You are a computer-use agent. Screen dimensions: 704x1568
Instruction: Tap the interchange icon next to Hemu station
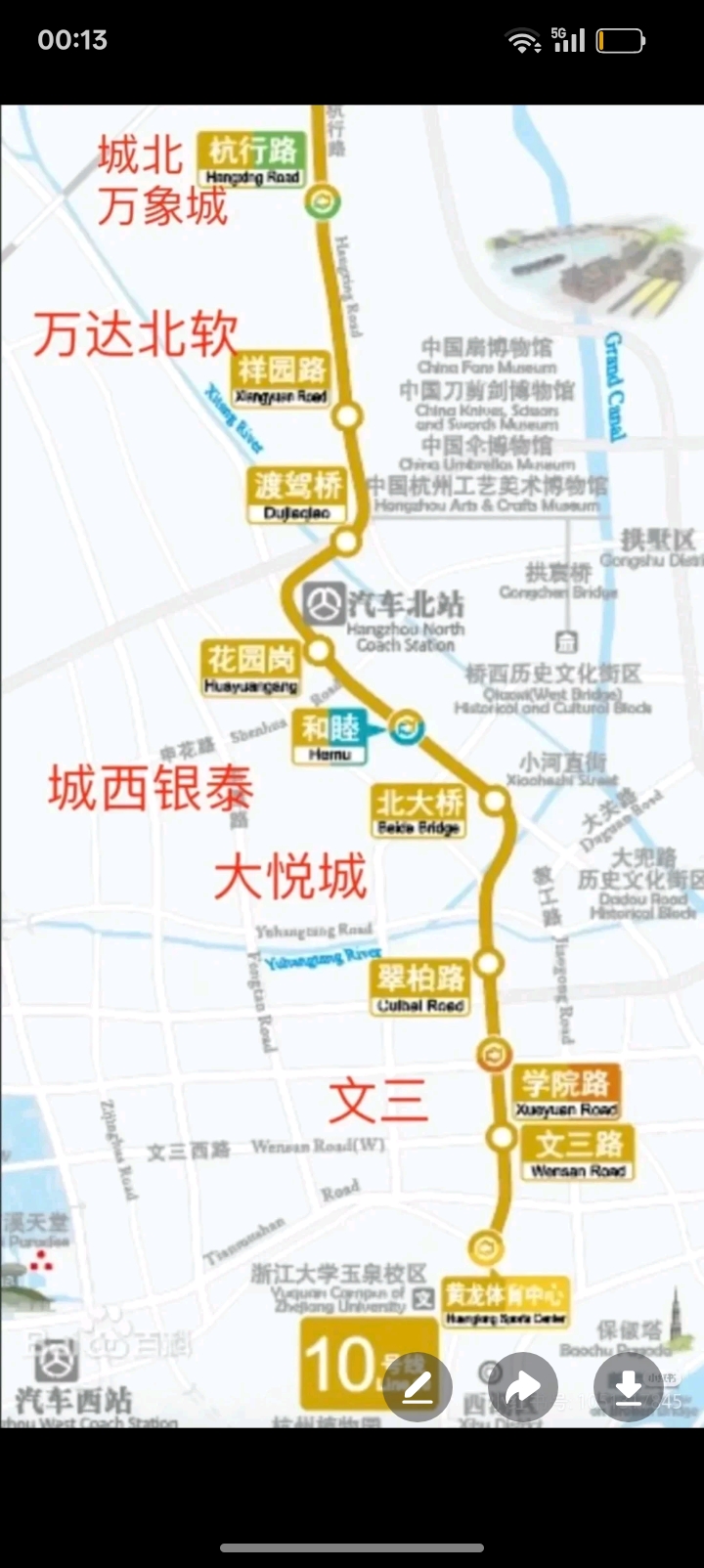[x=404, y=728]
